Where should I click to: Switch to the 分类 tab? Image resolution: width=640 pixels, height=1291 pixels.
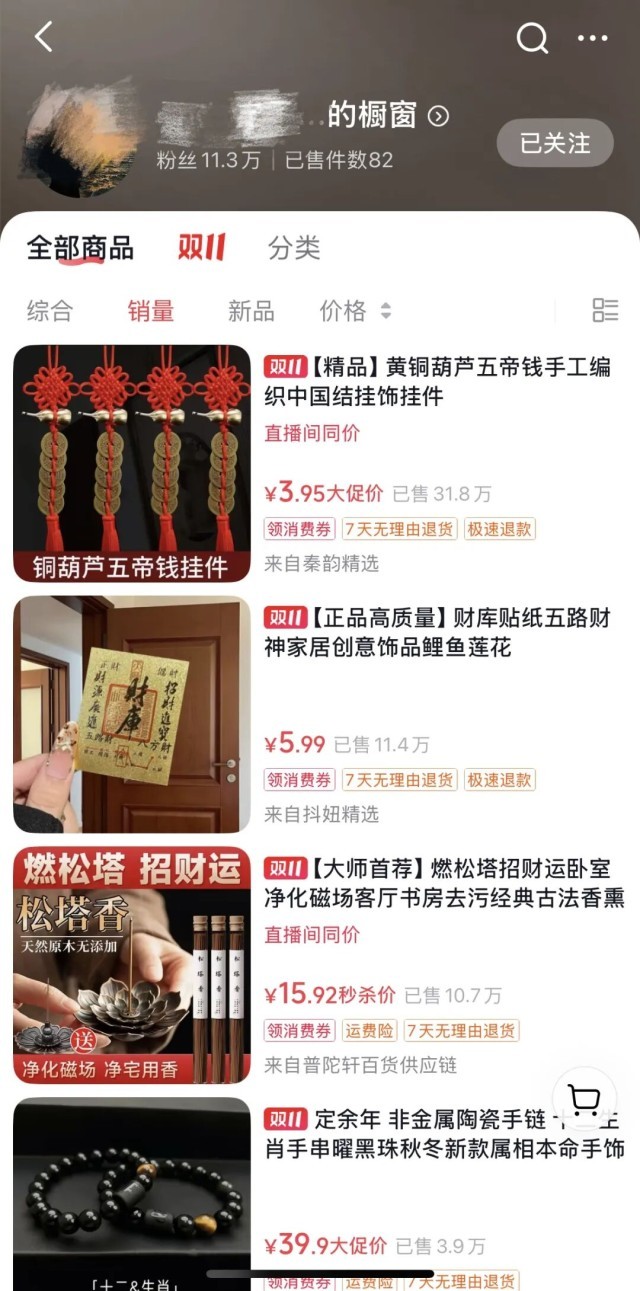click(x=294, y=248)
